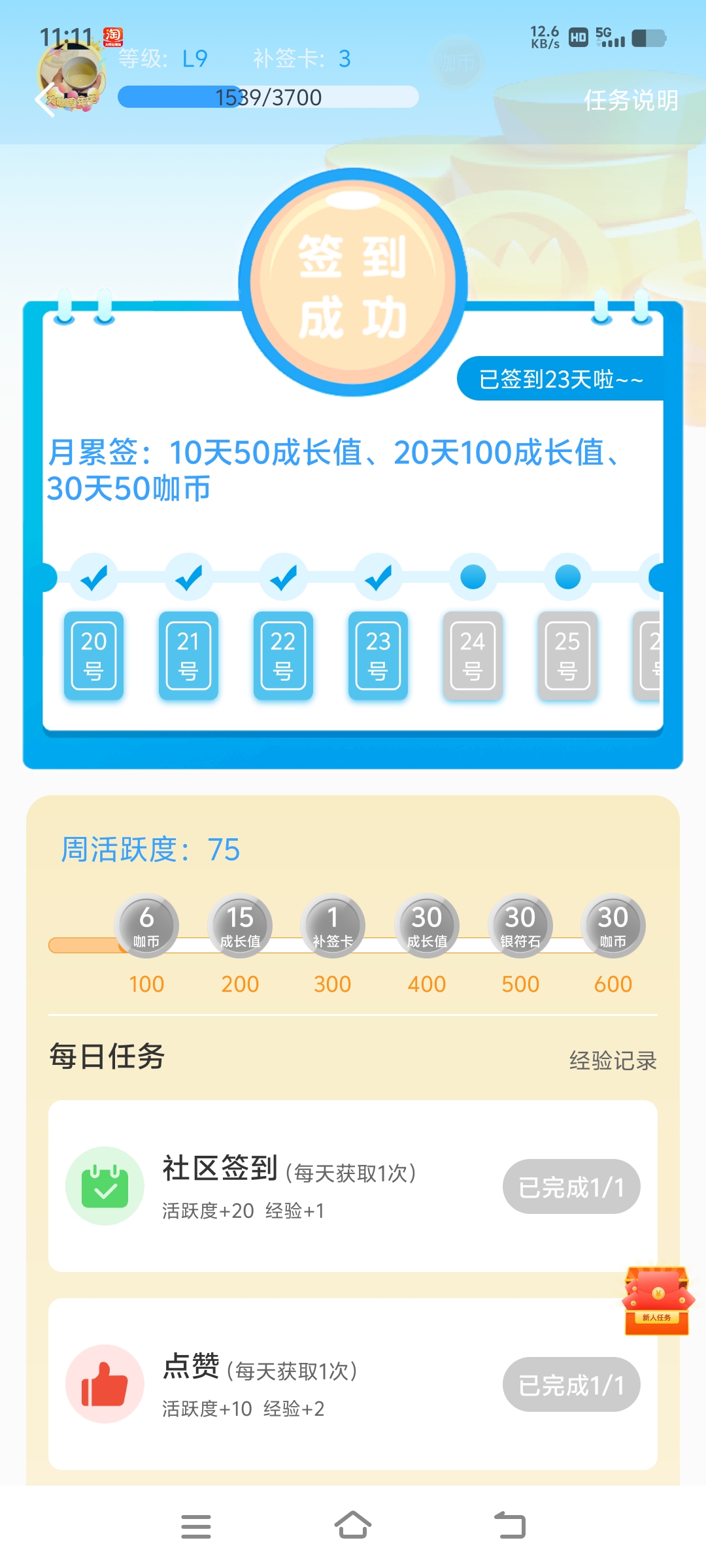
Task: Go back using the top-left arrow
Action: pyautogui.click(x=44, y=100)
